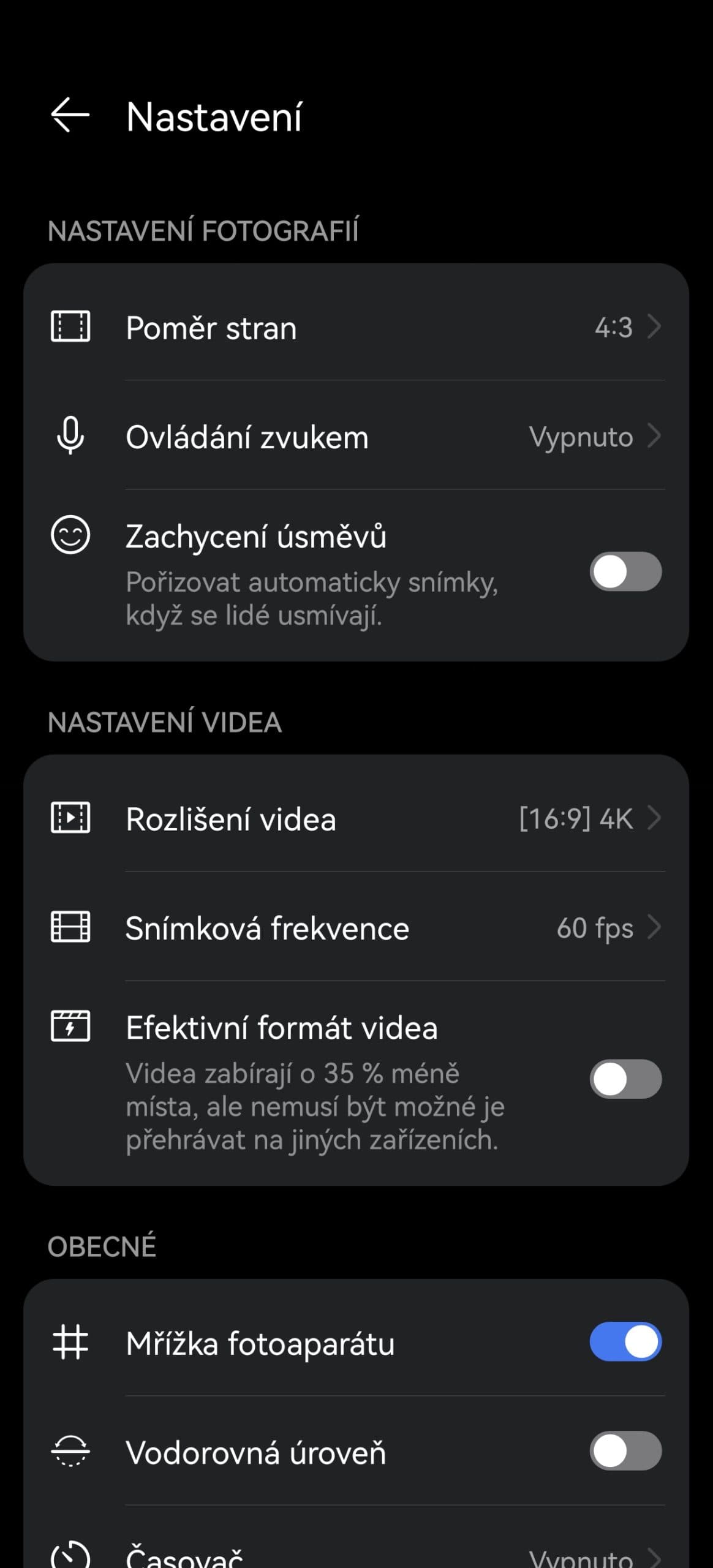Enable Zachycení úsměvů switch
The image size is (713, 1568).
[625, 572]
